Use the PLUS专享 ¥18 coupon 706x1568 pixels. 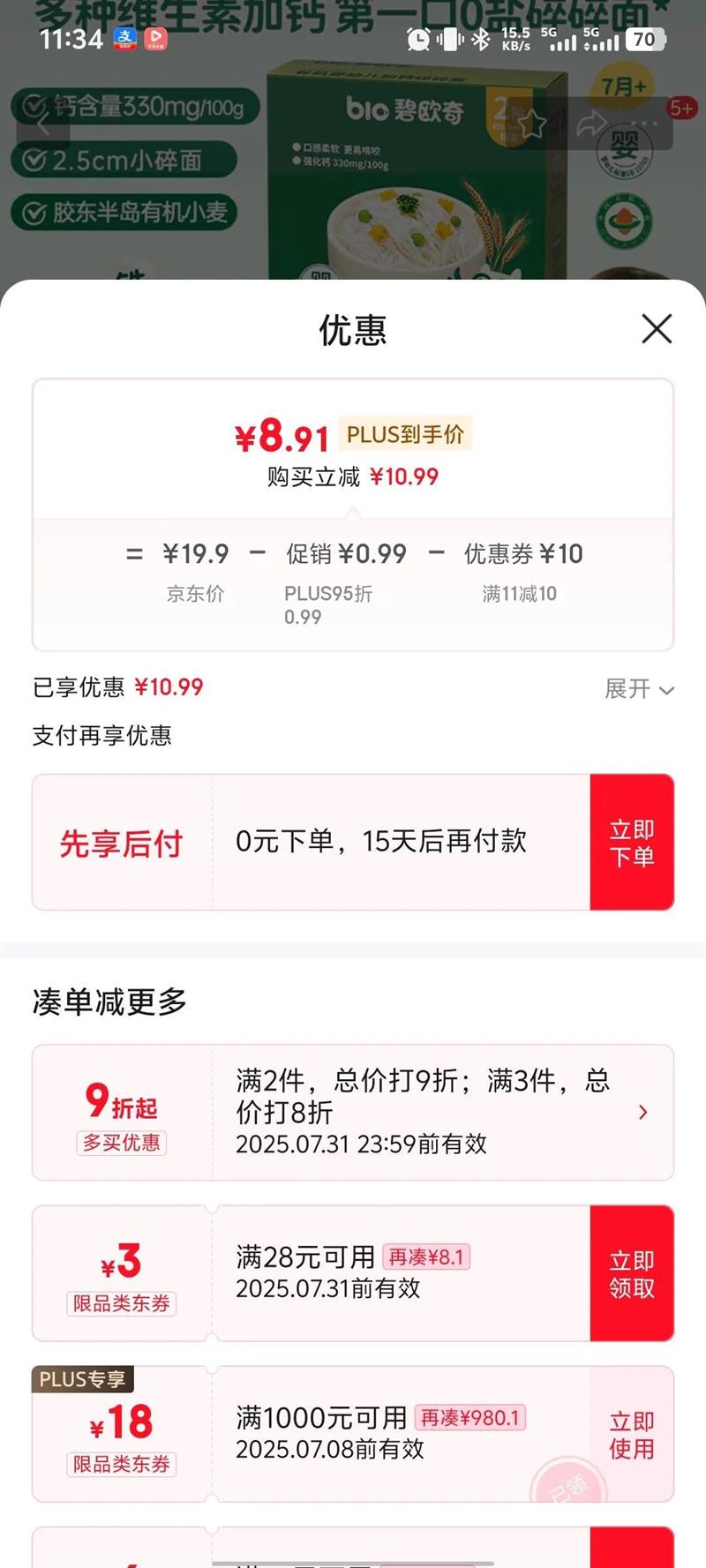(632, 1434)
